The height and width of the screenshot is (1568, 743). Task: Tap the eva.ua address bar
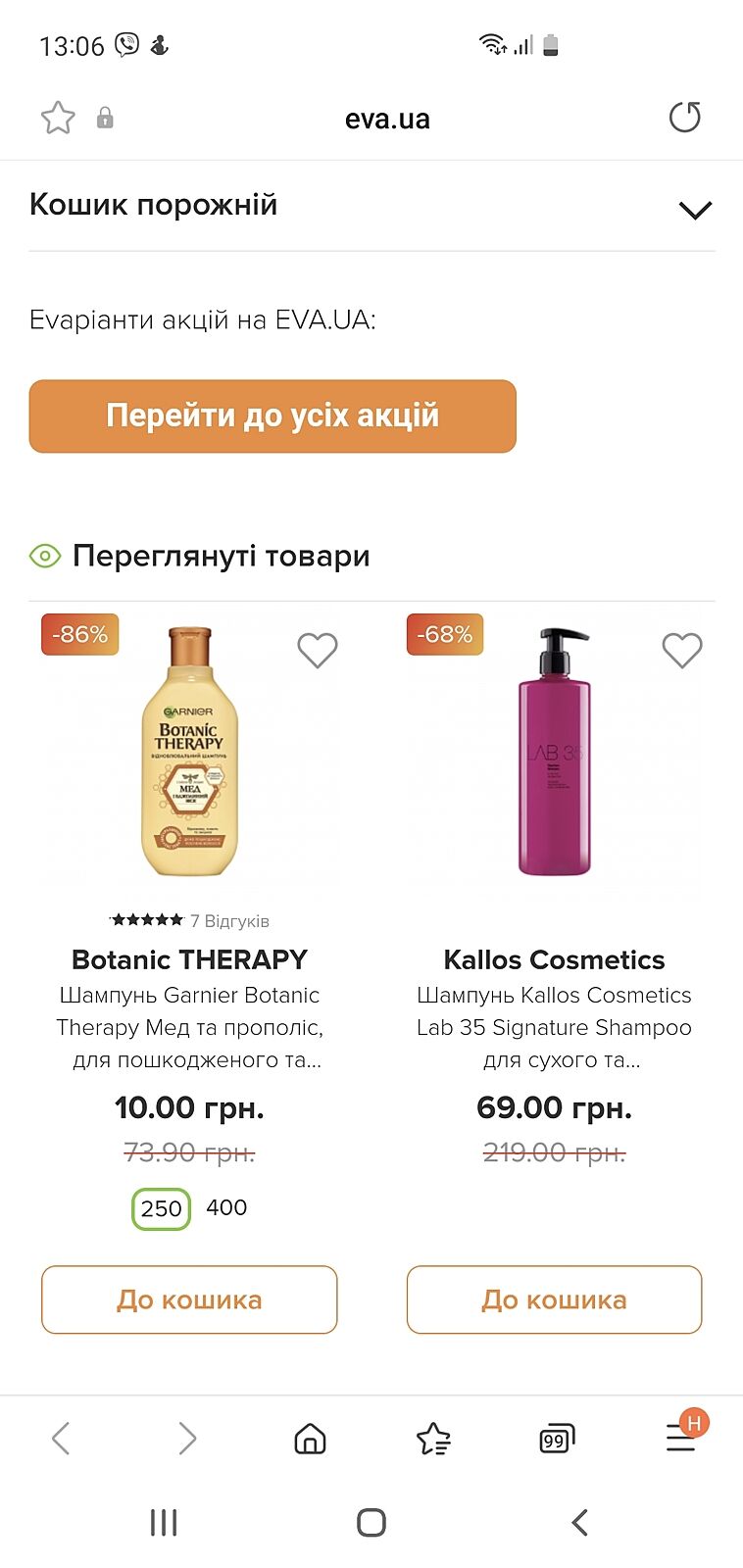[x=386, y=120]
